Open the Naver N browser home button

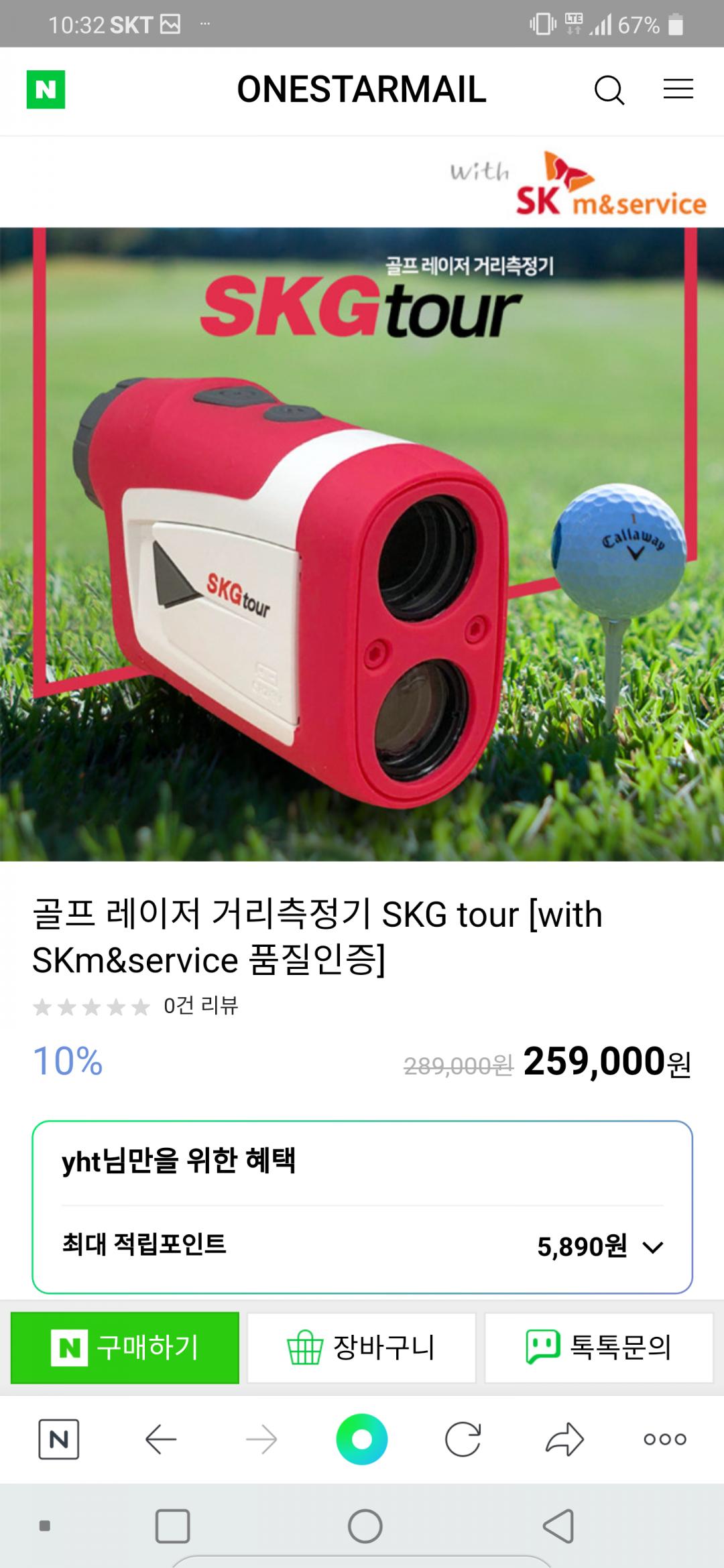59,1439
